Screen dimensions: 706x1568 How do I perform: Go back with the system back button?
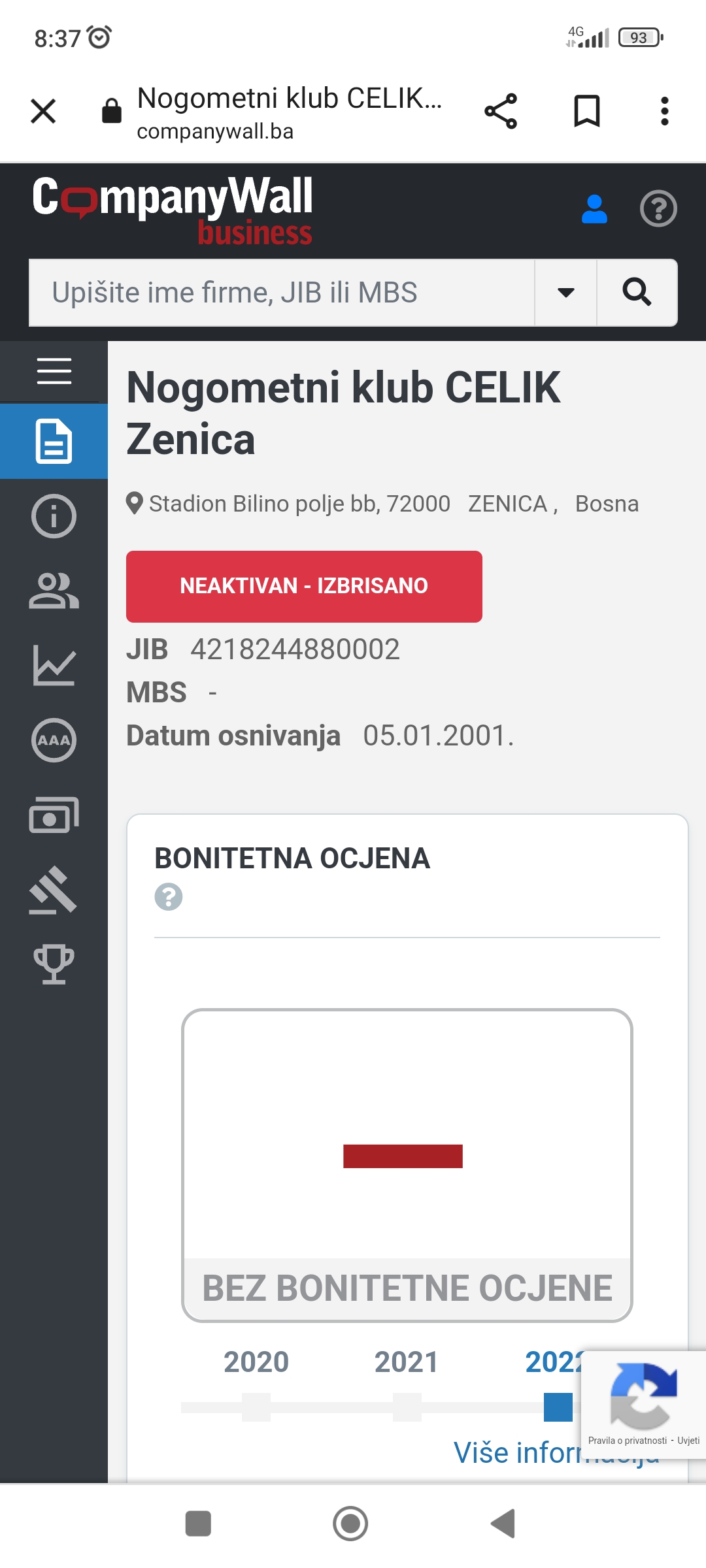(503, 1524)
